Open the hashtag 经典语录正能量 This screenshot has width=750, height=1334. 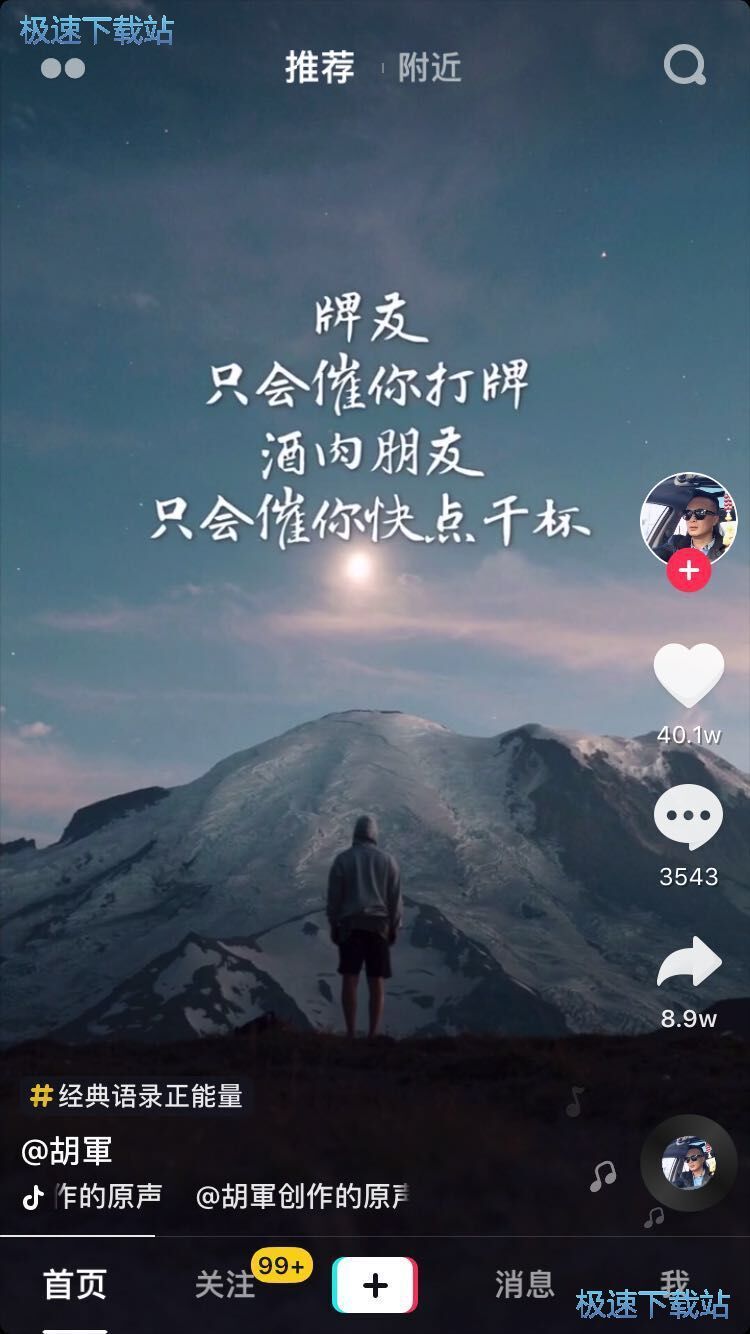[138, 1096]
